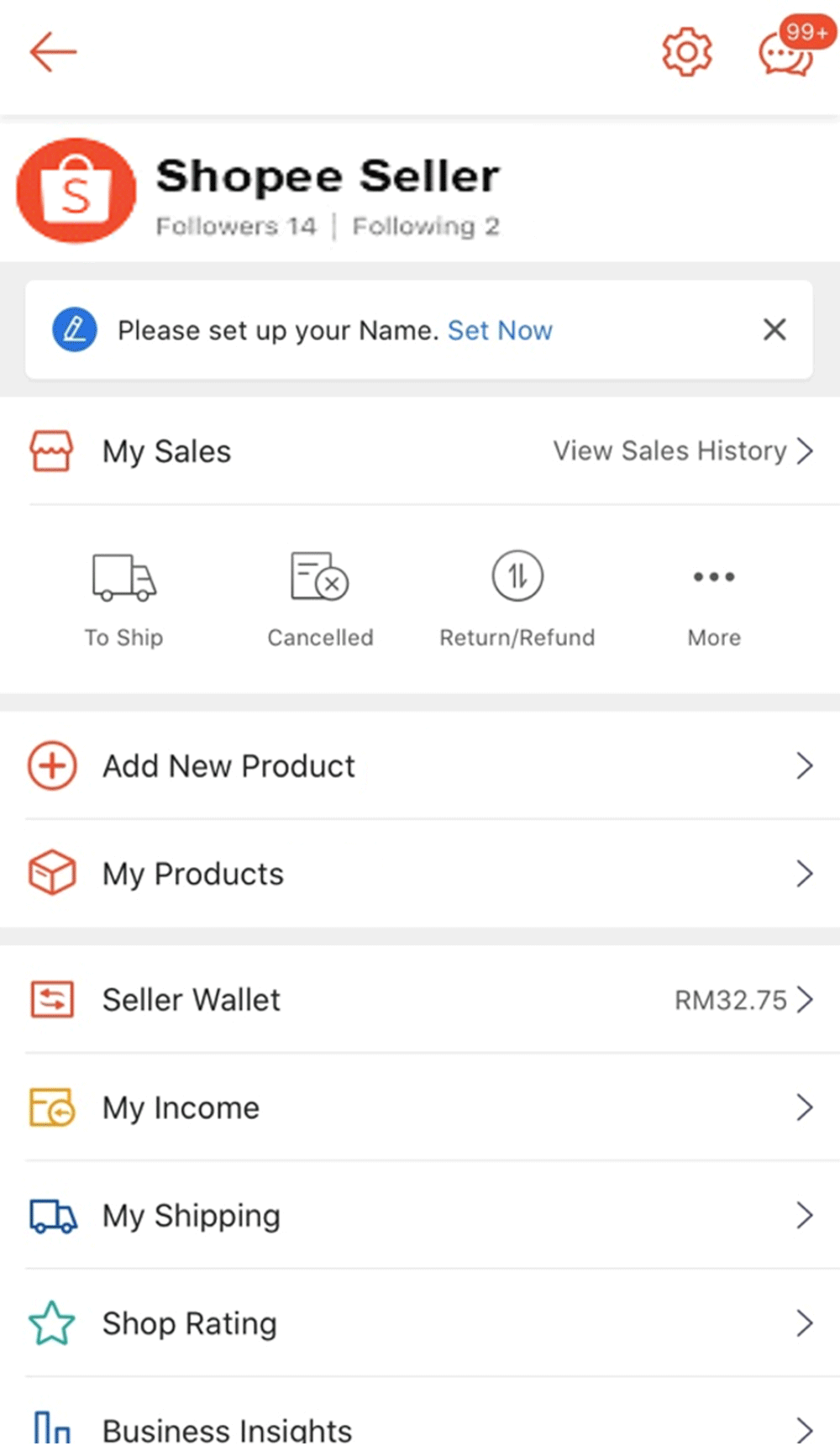Image resolution: width=840 pixels, height=1446 pixels.
Task: Open the Shopee Seller profile avatar
Action: pyautogui.click(x=76, y=192)
